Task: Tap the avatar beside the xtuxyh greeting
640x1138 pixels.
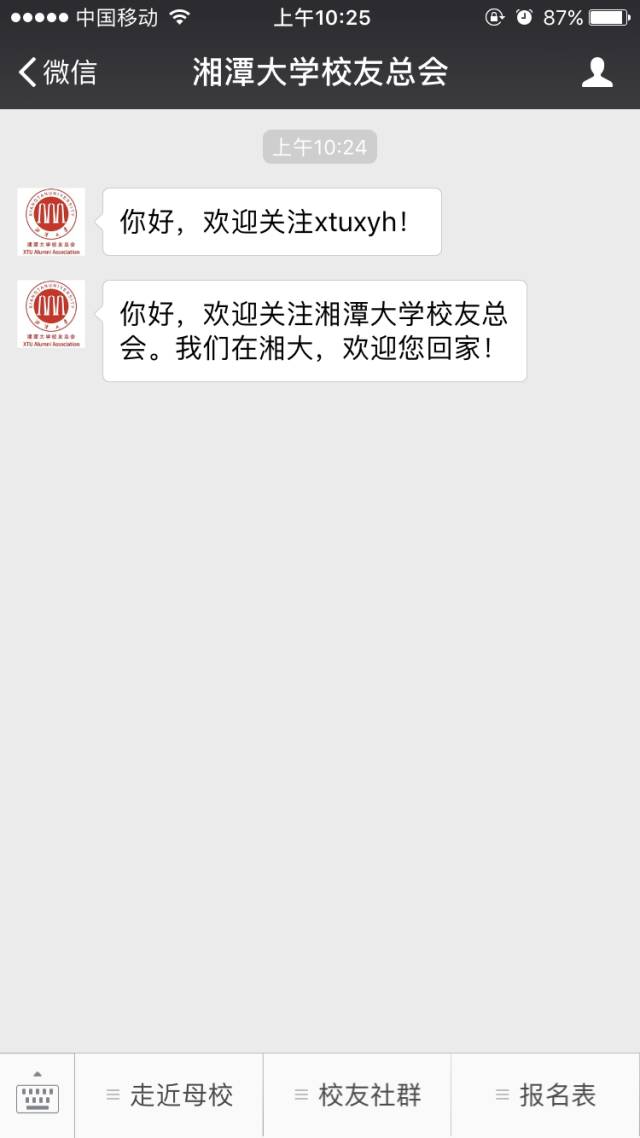Action: click(51, 221)
